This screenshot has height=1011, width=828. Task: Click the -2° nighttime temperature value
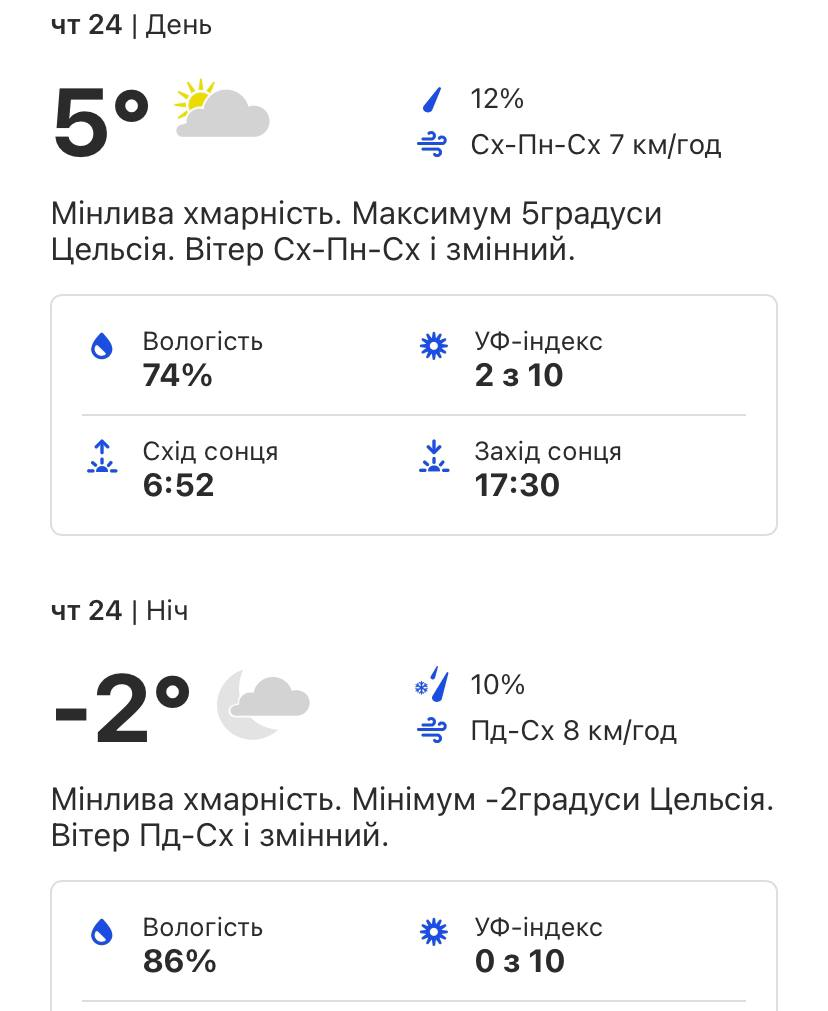tap(120, 704)
